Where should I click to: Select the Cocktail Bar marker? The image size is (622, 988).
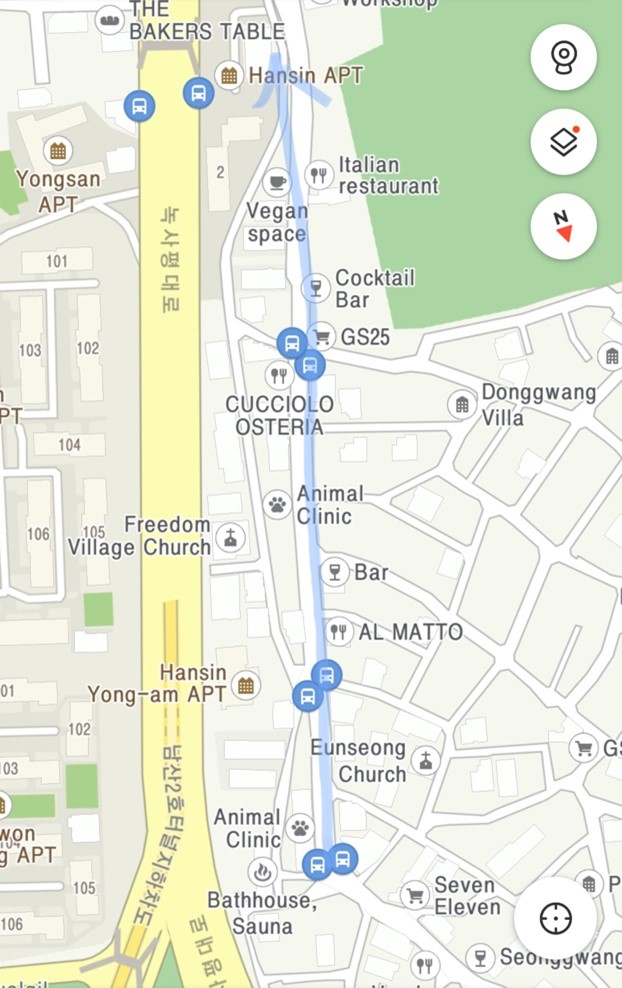[316, 288]
